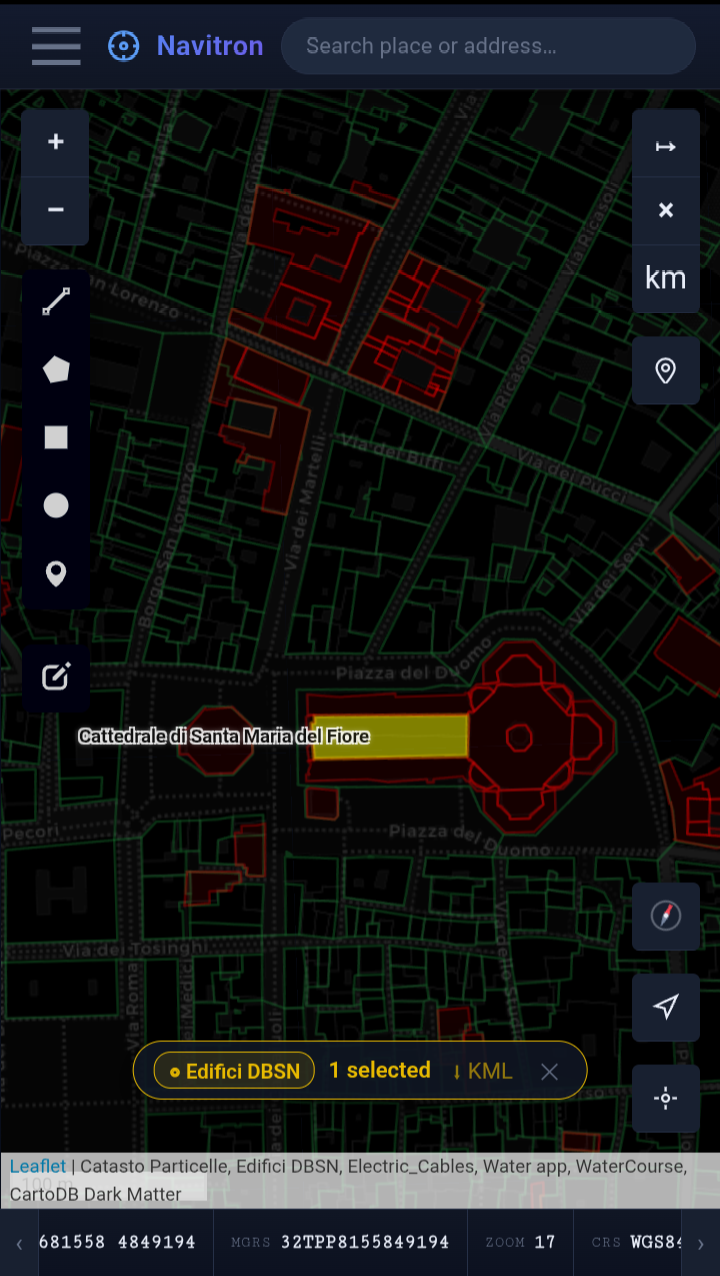Reset map orientation with the compass
The image size is (720, 1276).
(x=666, y=915)
